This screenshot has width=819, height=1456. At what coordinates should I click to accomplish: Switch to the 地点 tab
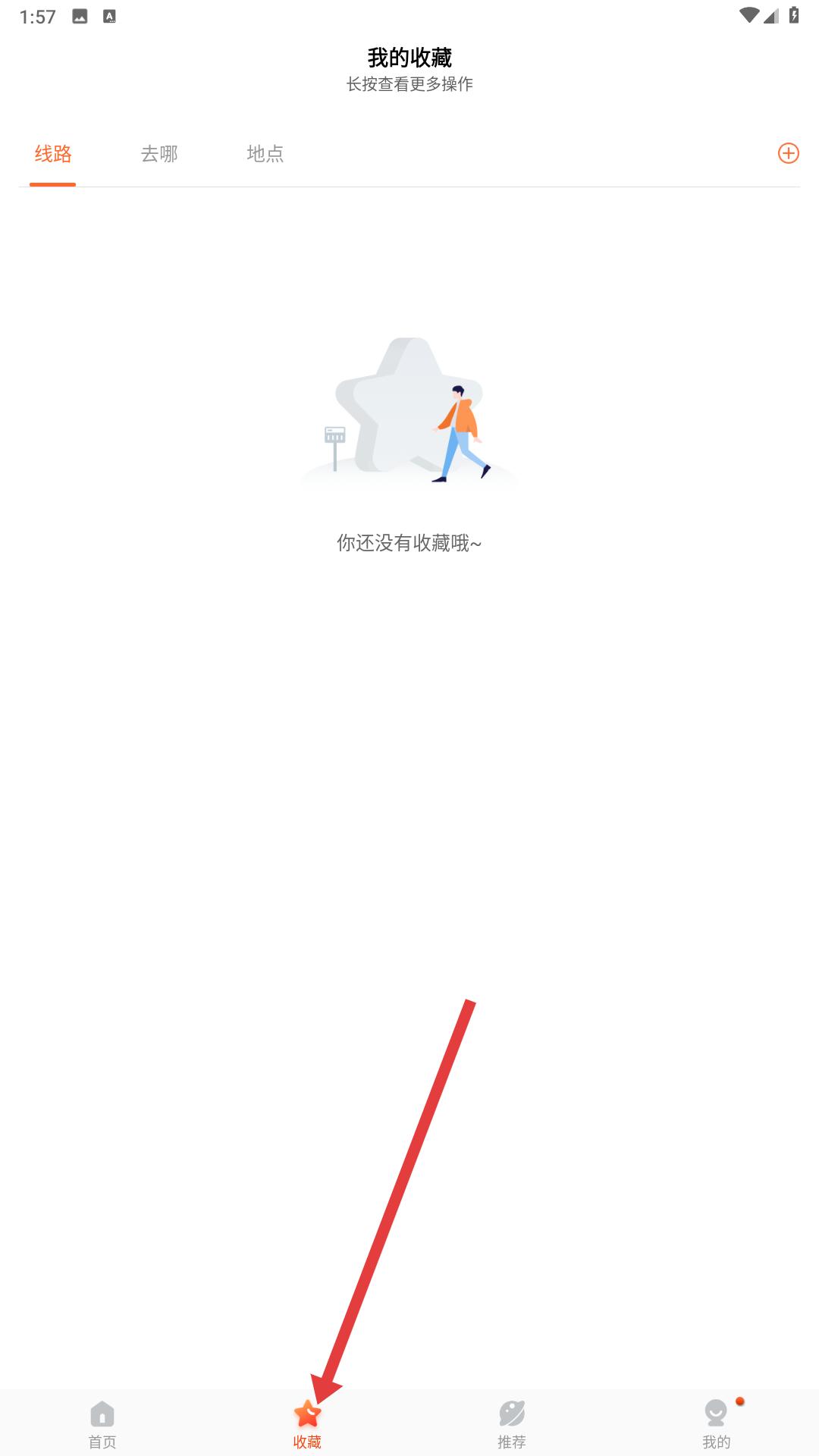pos(265,154)
